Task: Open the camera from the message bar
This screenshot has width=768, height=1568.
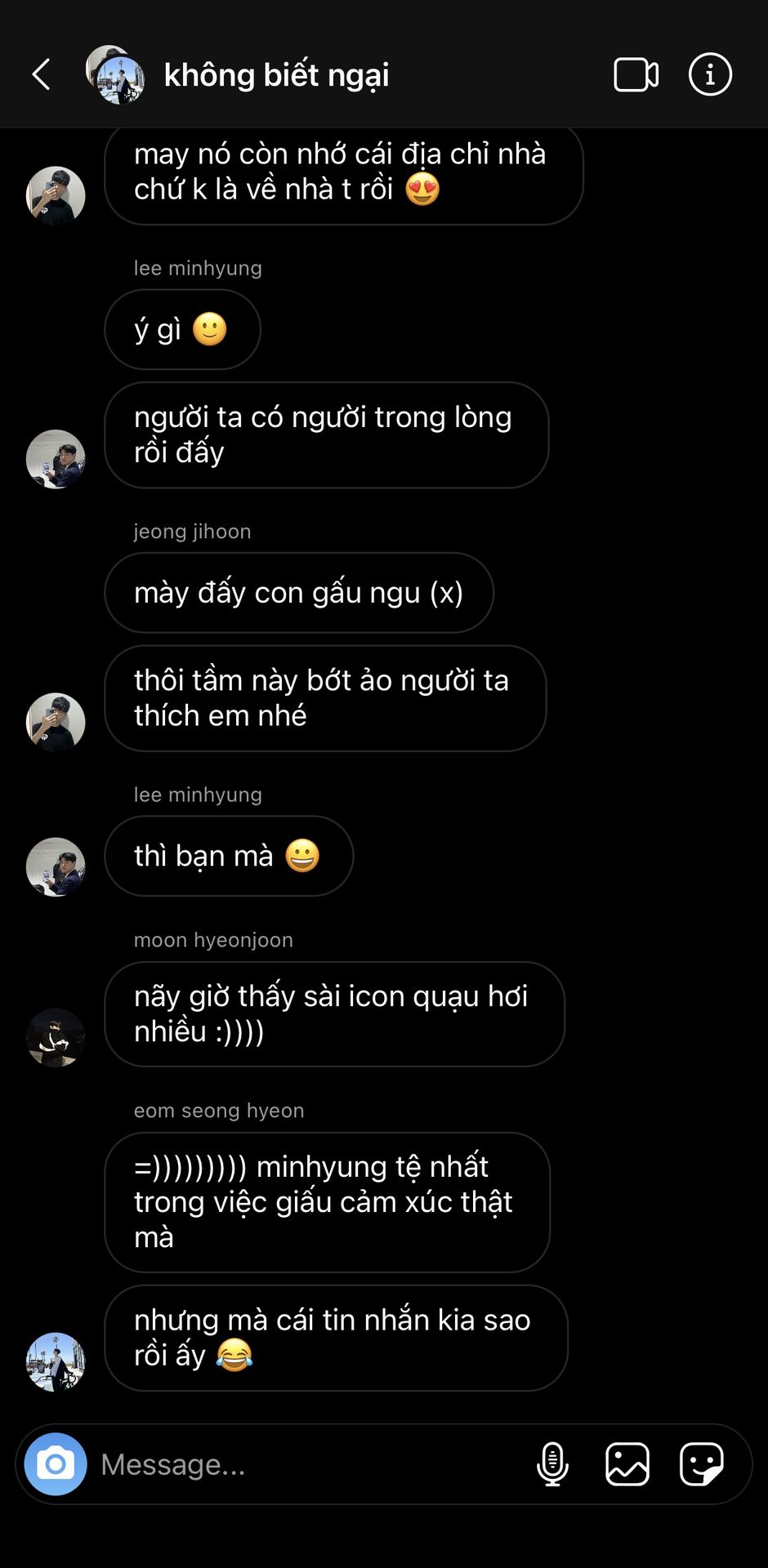Action: tap(56, 1464)
